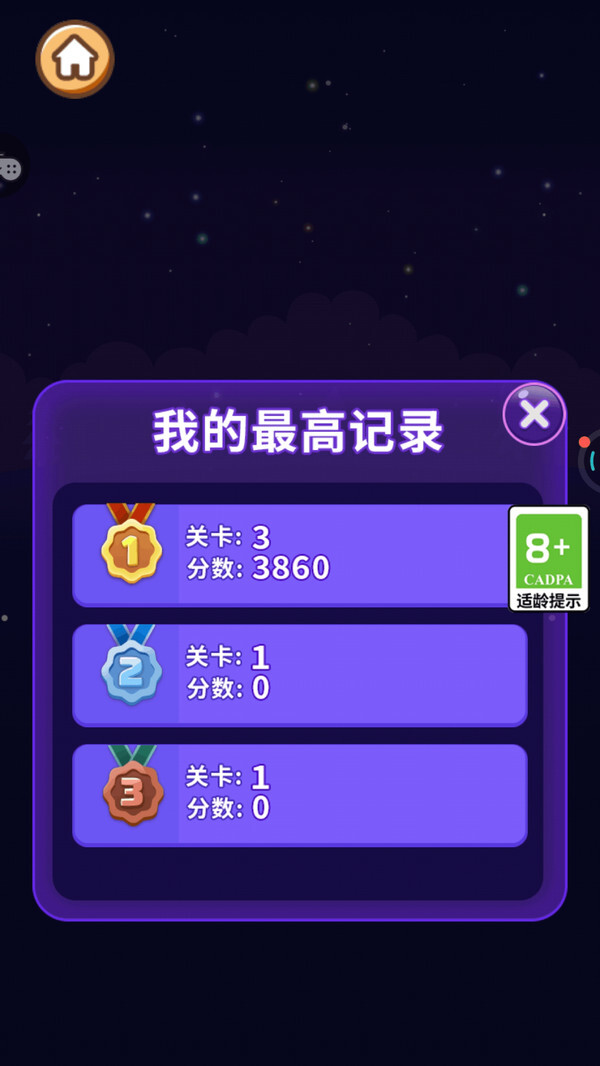Close the 我的最高记录 dialog
This screenshot has width=600, height=1066.
534,413
